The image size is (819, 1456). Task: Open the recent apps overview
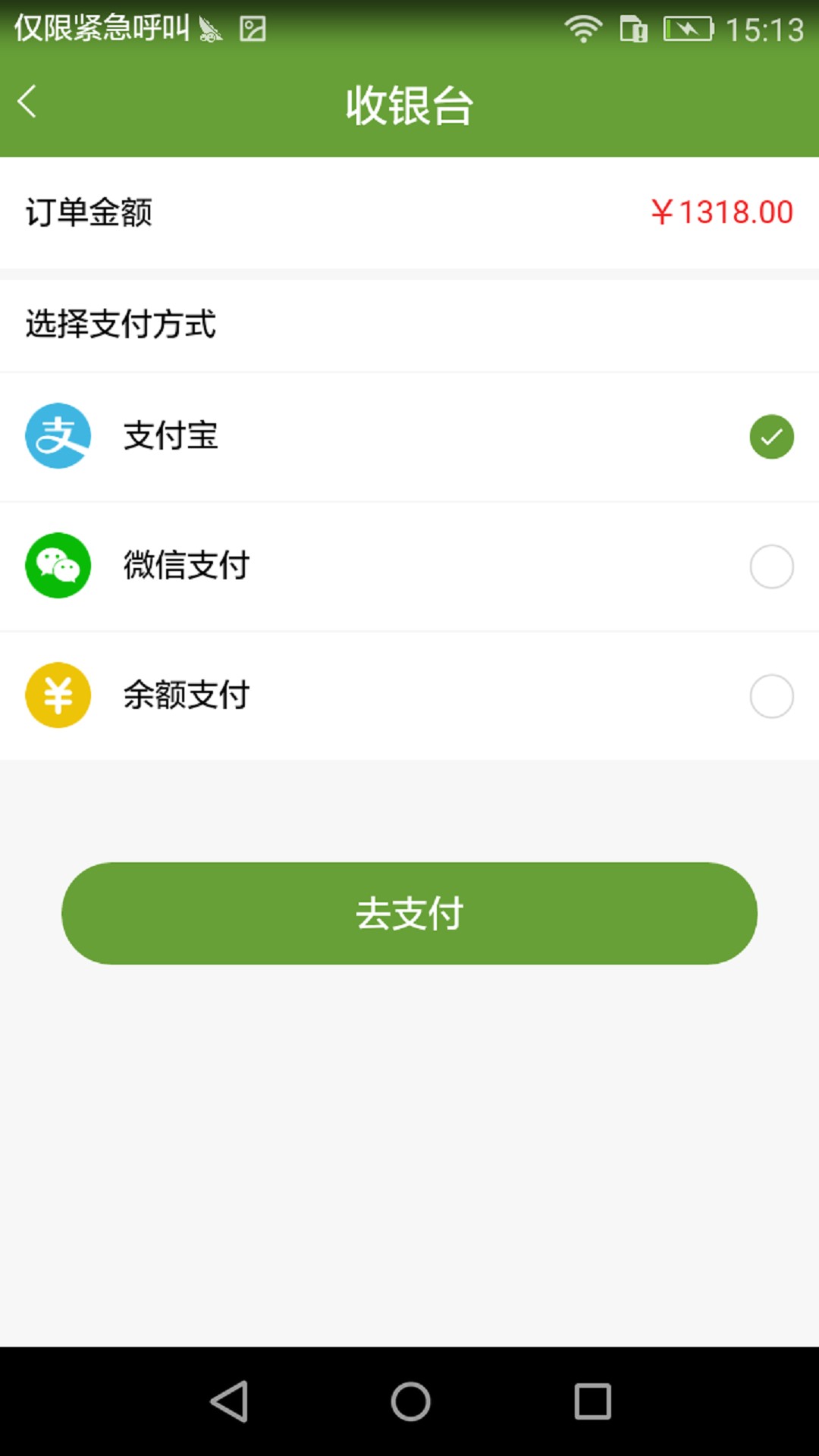(x=592, y=1401)
